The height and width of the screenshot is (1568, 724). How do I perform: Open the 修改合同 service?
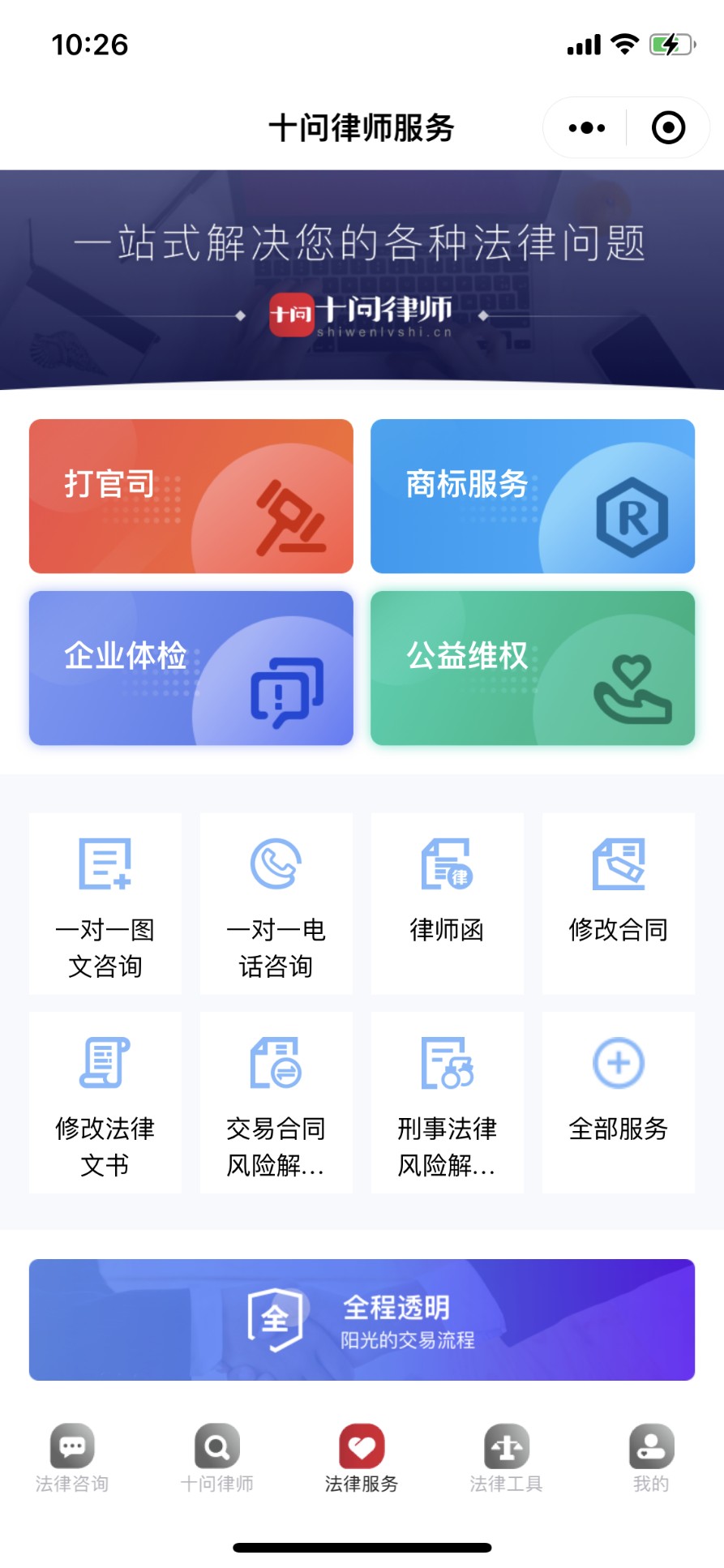[619, 903]
